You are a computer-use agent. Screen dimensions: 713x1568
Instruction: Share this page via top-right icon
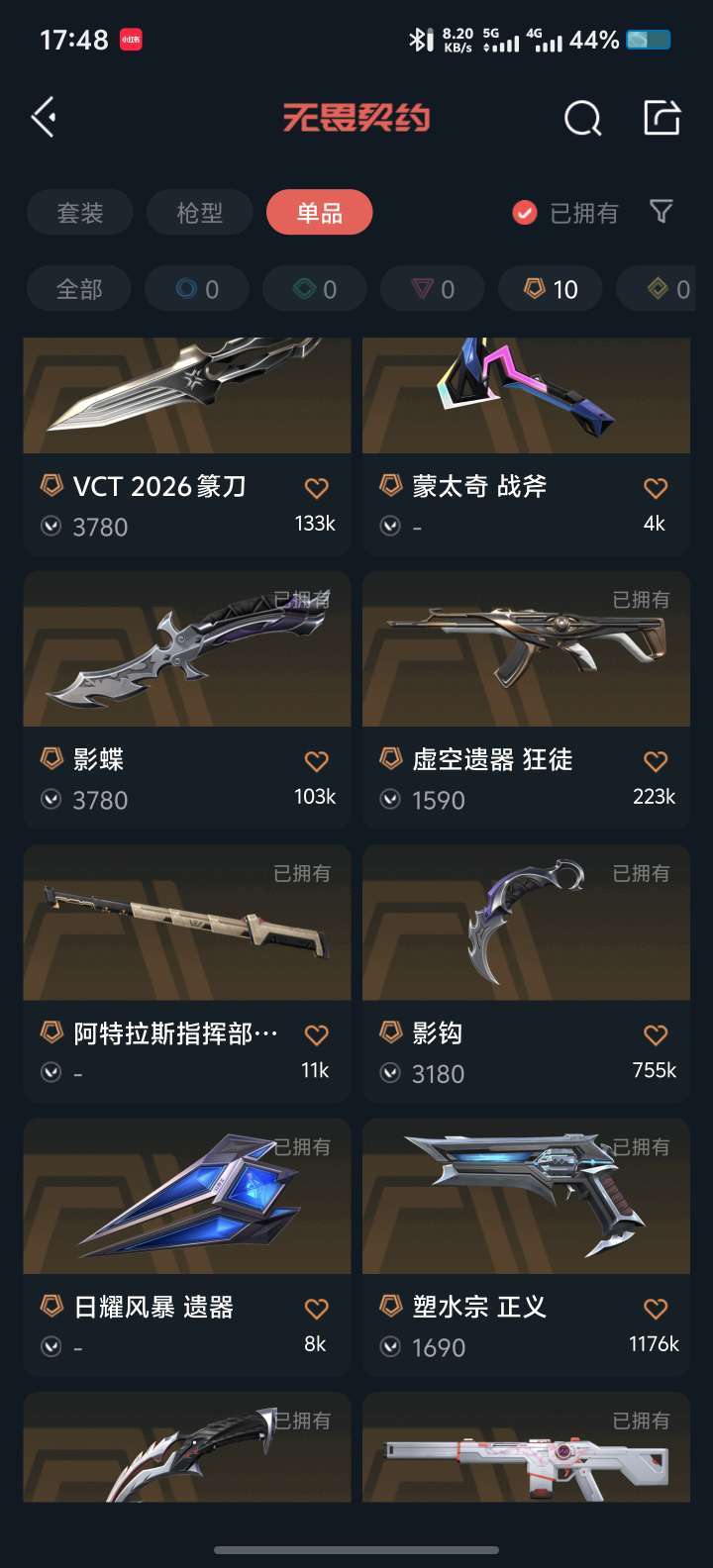(x=662, y=118)
